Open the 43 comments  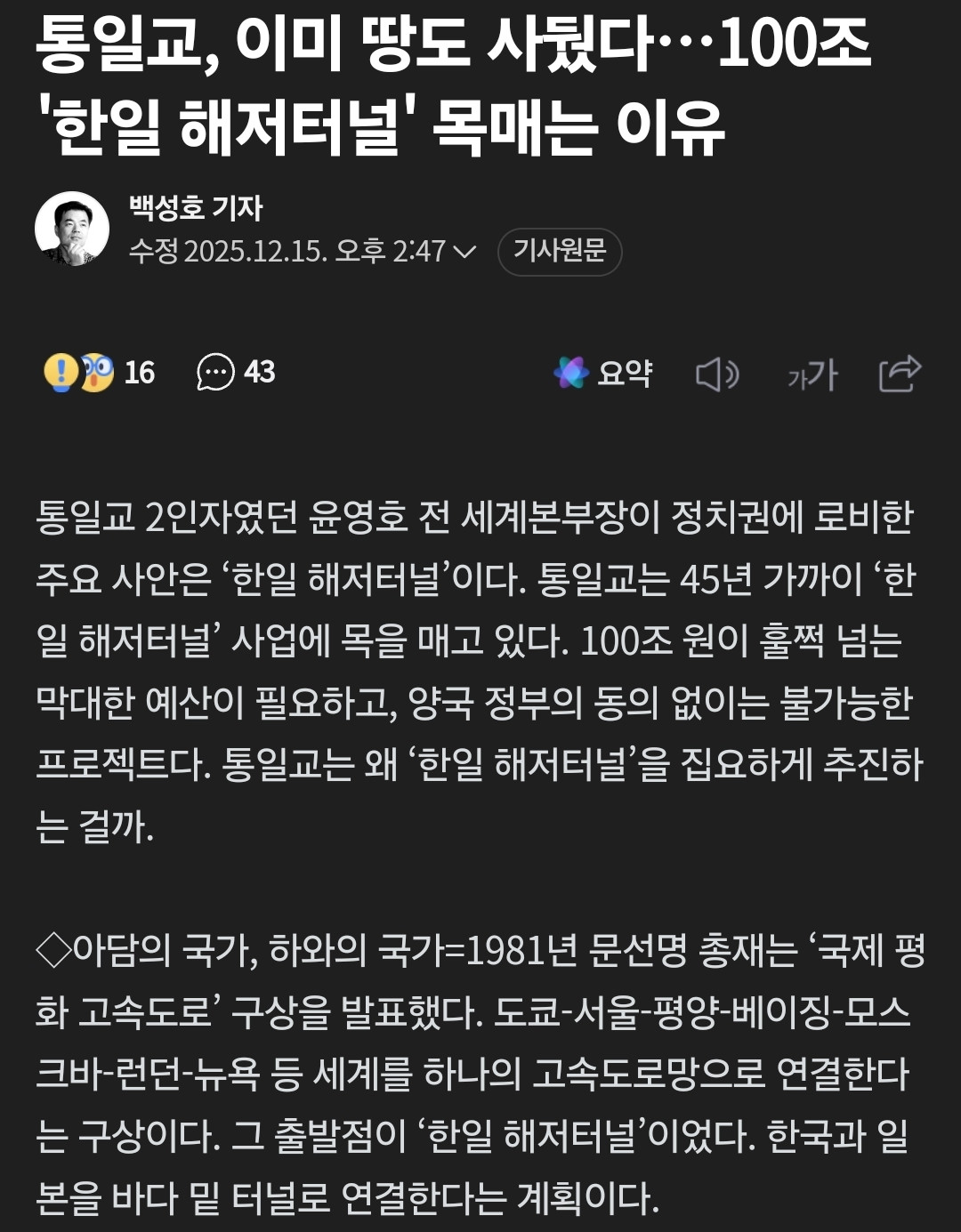pos(236,373)
